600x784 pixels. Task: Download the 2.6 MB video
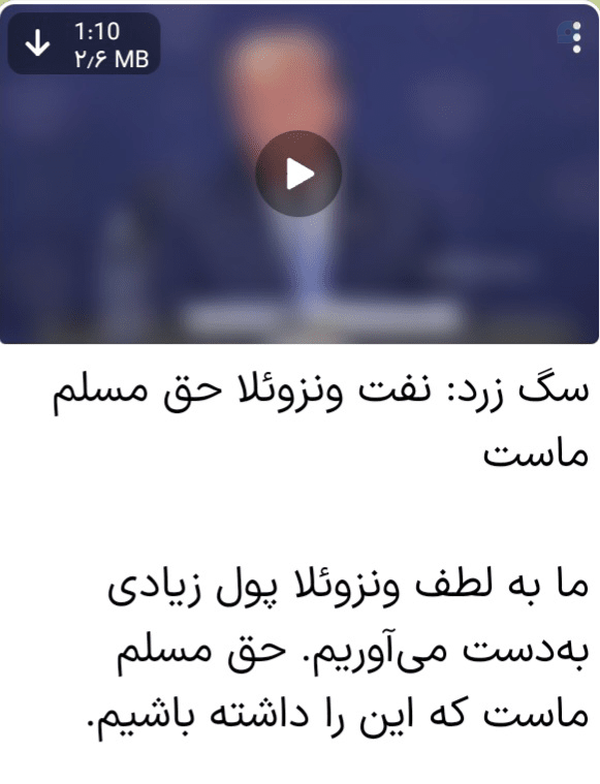pyautogui.click(x=38, y=44)
